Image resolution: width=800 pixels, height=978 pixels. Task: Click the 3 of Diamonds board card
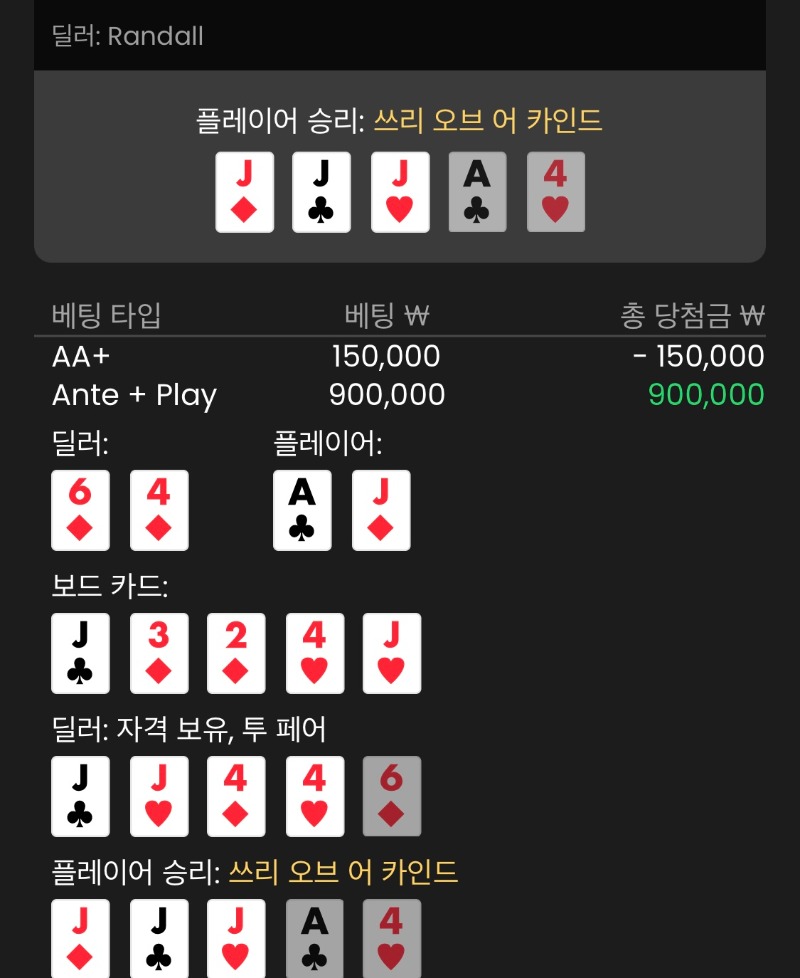[158, 653]
